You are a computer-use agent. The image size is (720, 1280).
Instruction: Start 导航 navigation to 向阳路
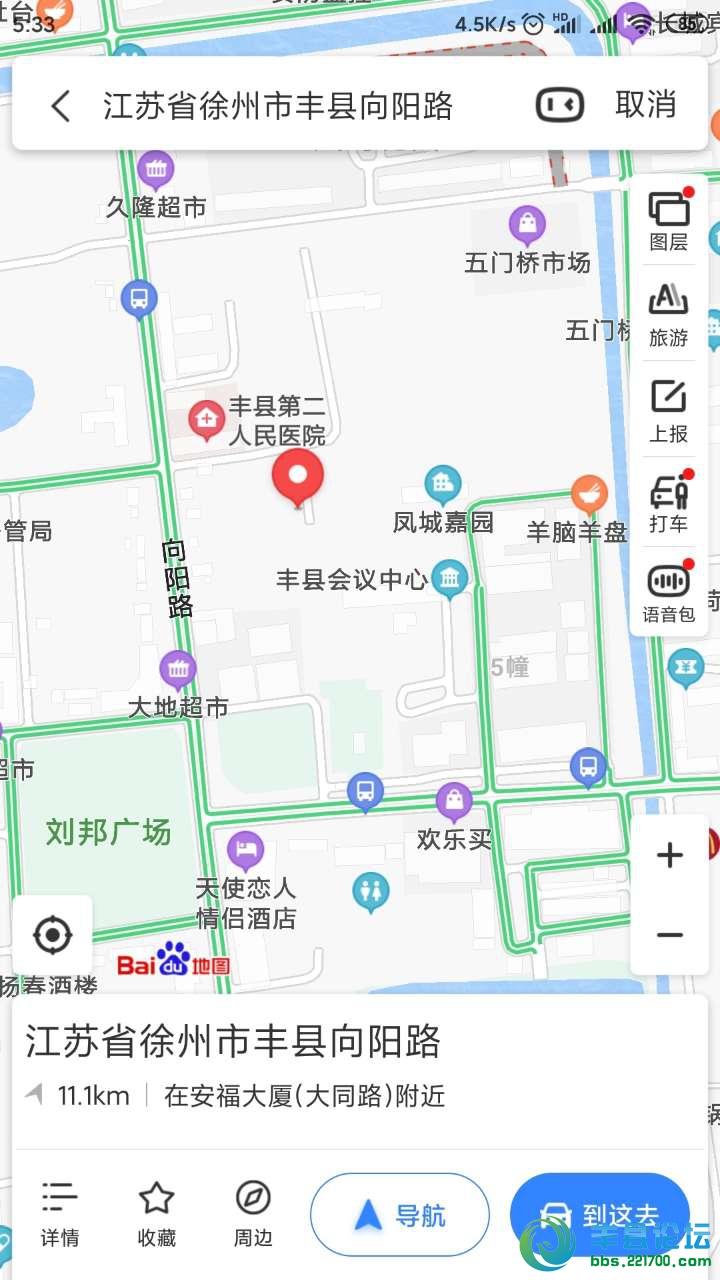tap(400, 1215)
